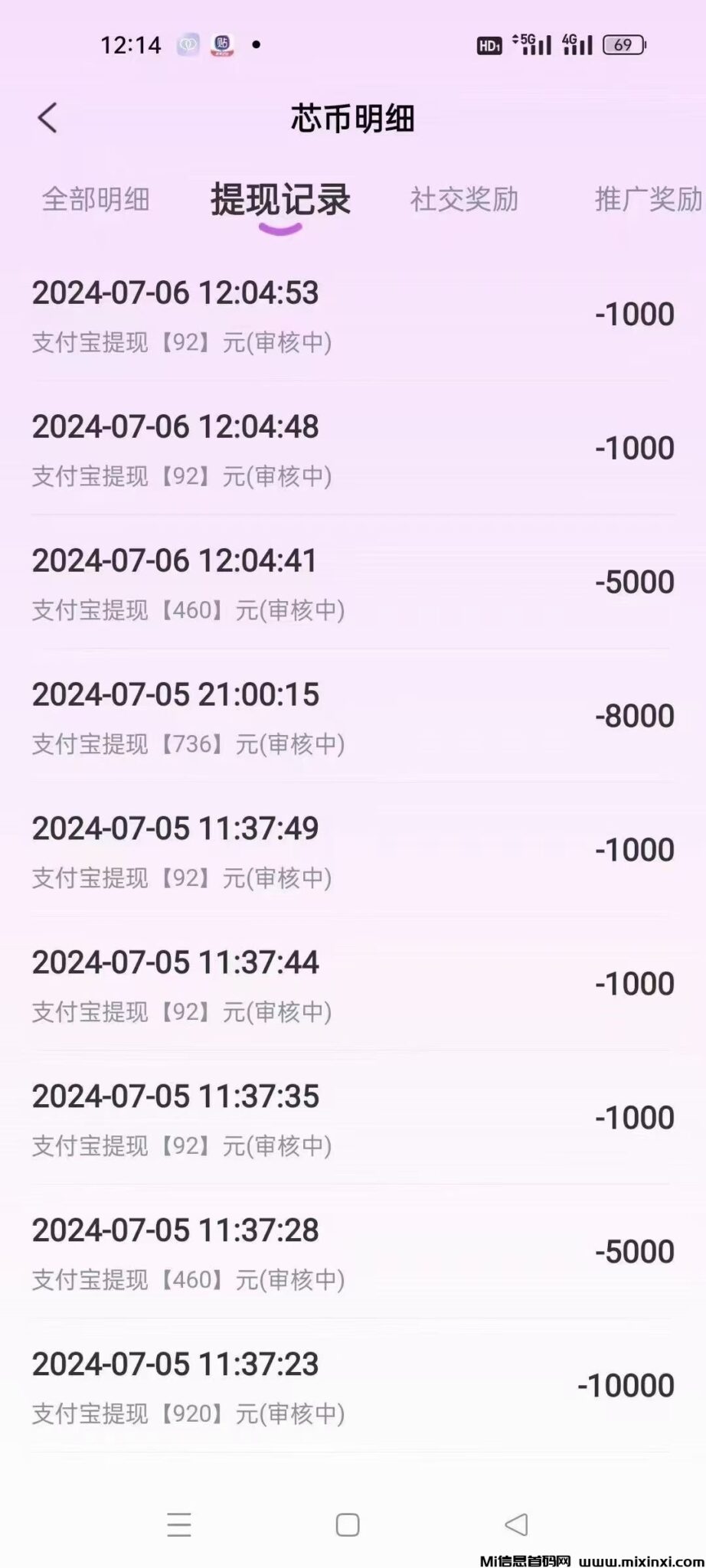The image size is (706, 1568).
Task: Tap the 5G signal strength icon
Action: click(536, 46)
